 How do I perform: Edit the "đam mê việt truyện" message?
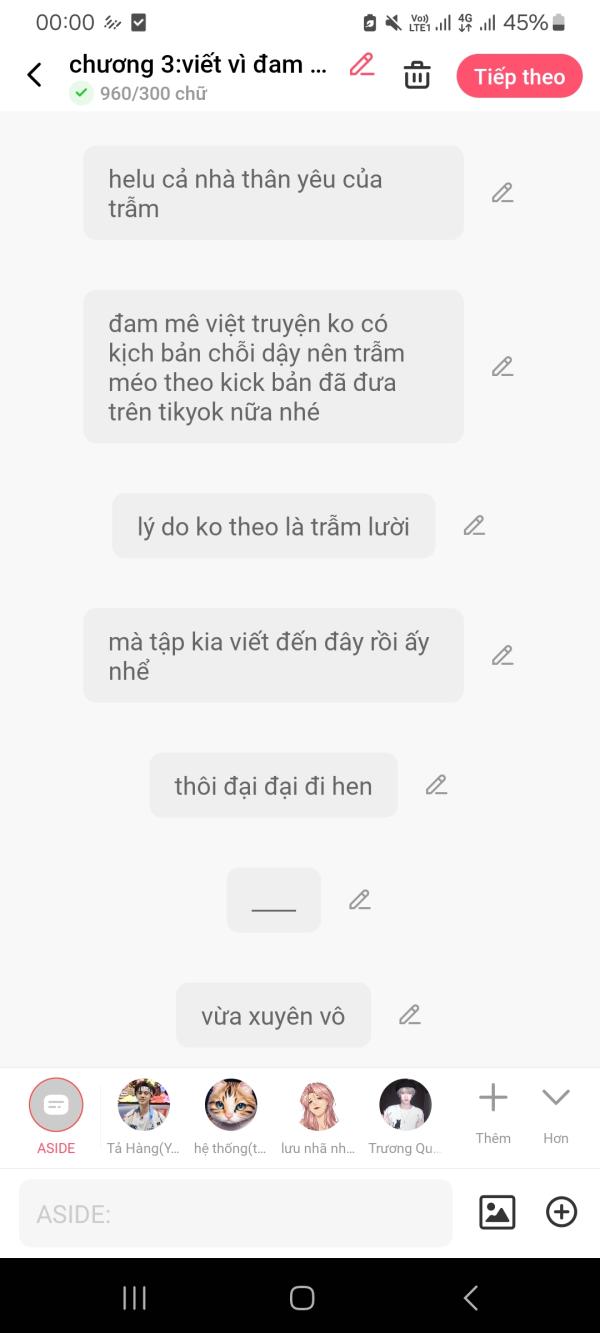pyautogui.click(x=502, y=367)
